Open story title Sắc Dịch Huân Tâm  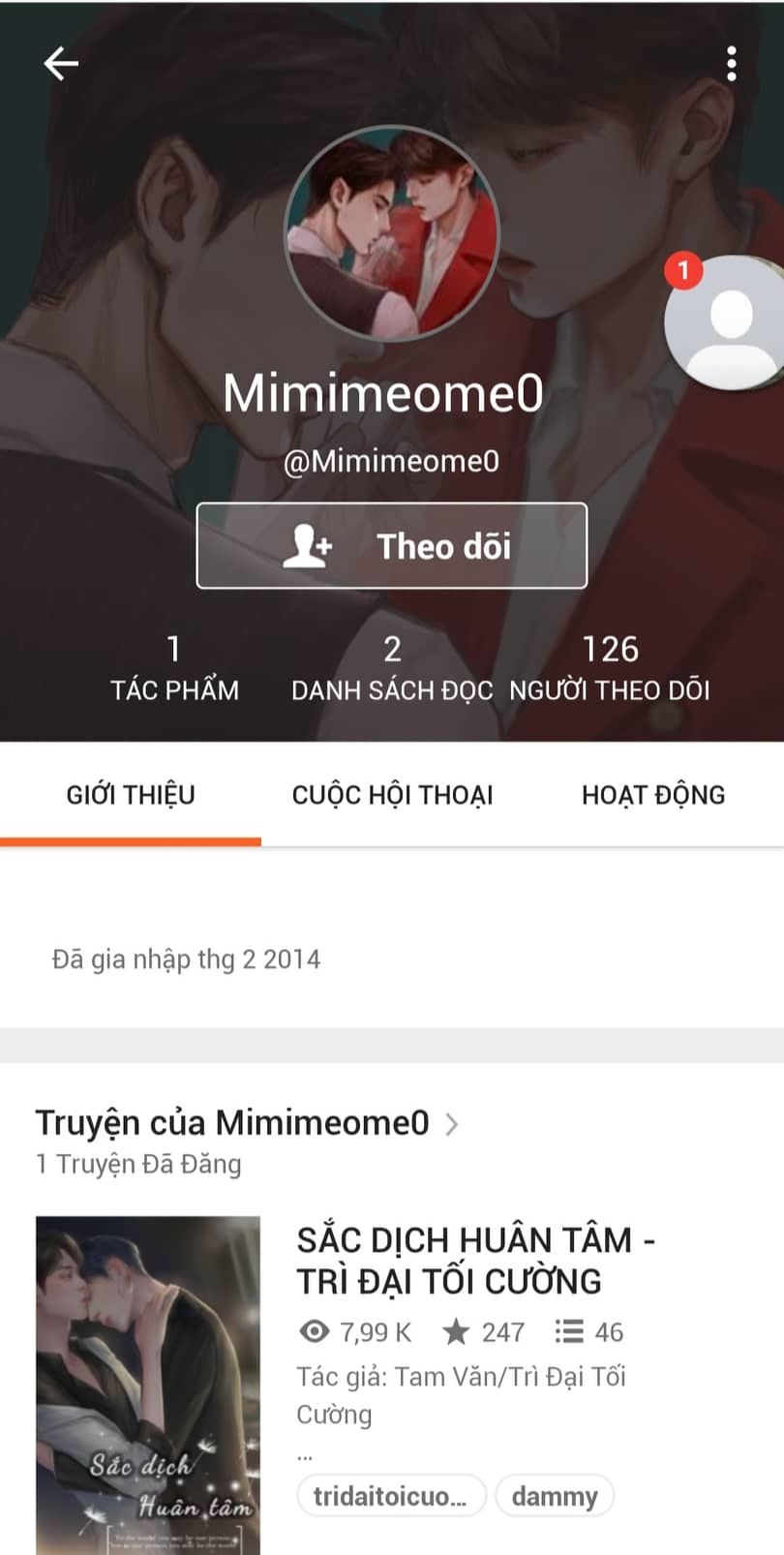[x=475, y=1260]
